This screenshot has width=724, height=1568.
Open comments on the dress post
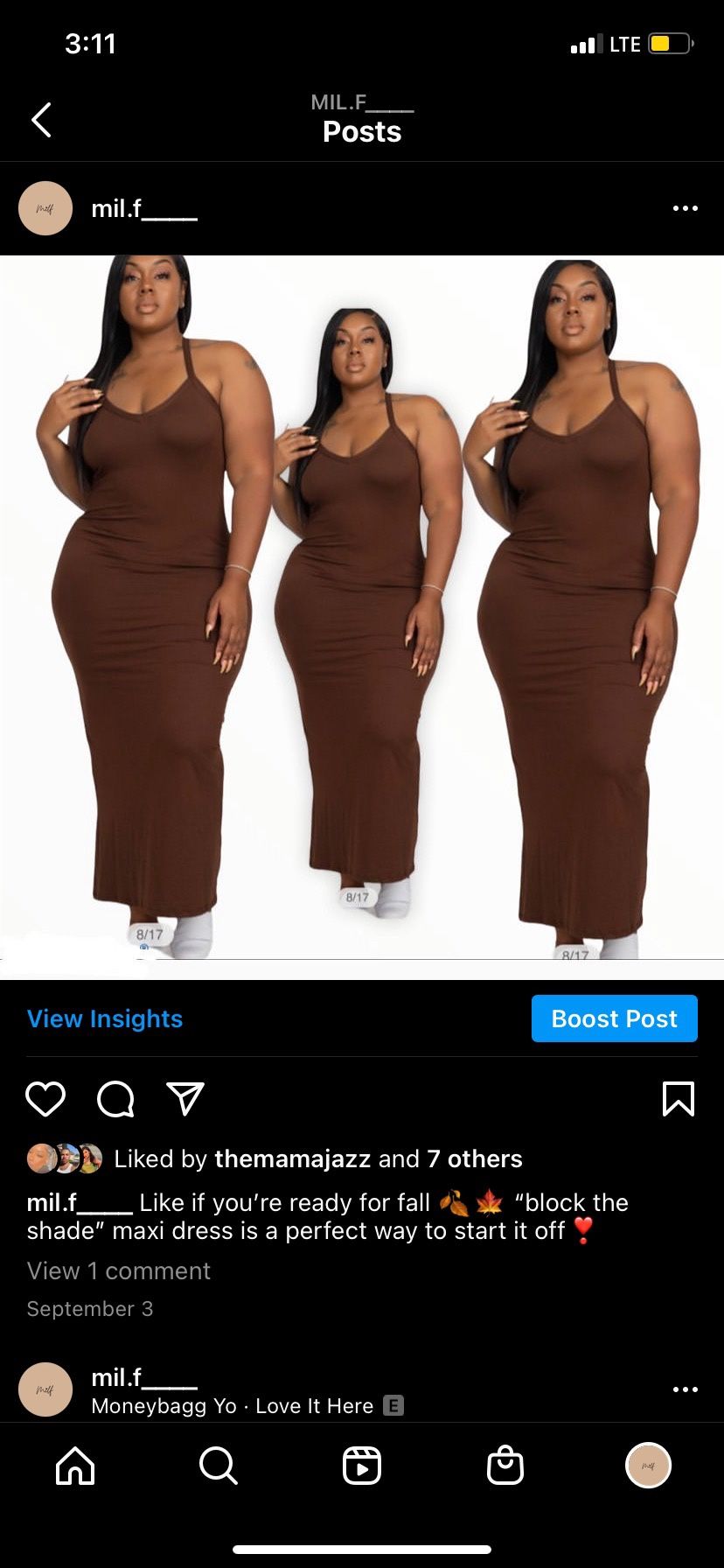click(115, 1099)
